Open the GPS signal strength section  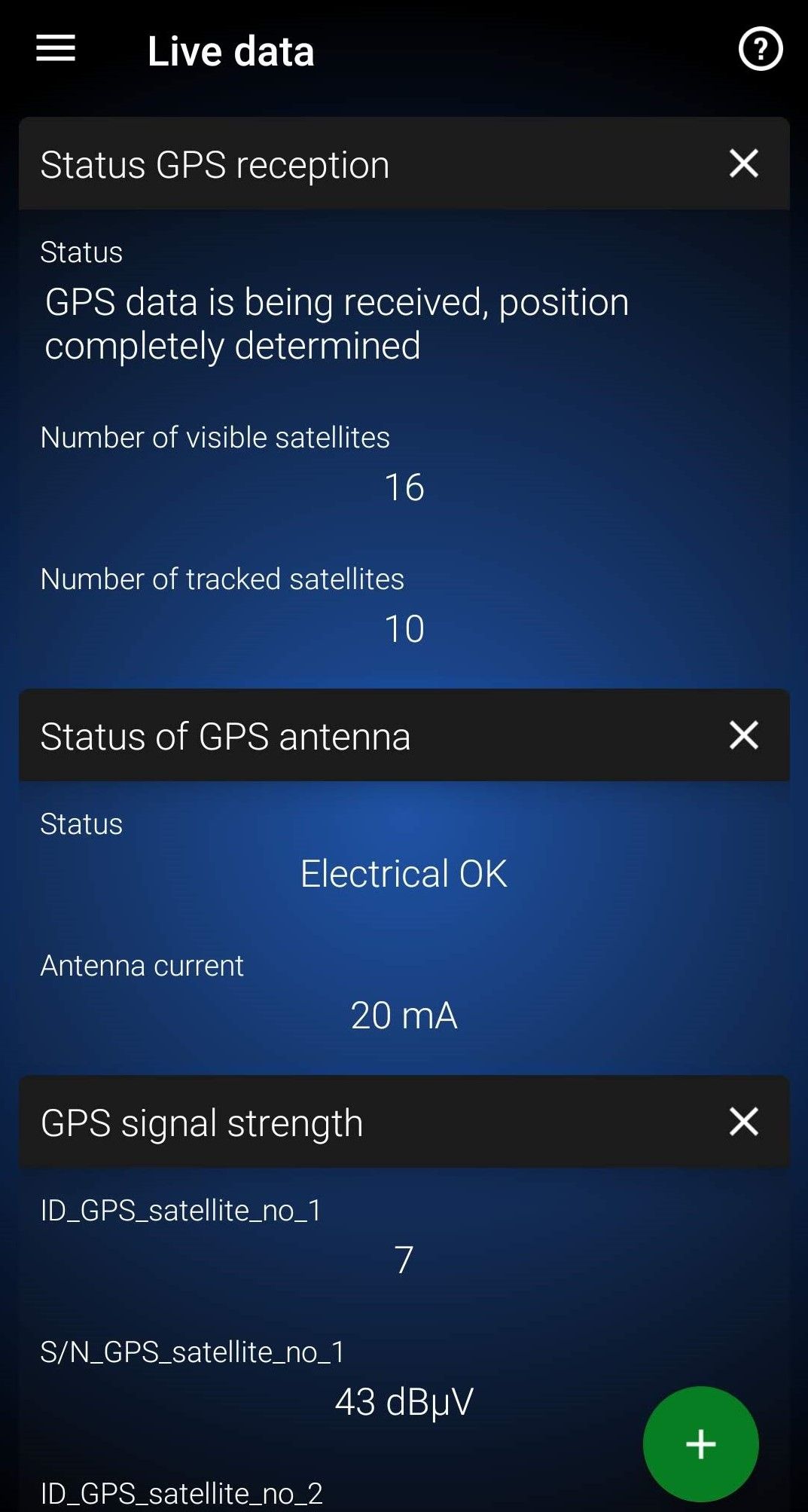coord(203,1121)
